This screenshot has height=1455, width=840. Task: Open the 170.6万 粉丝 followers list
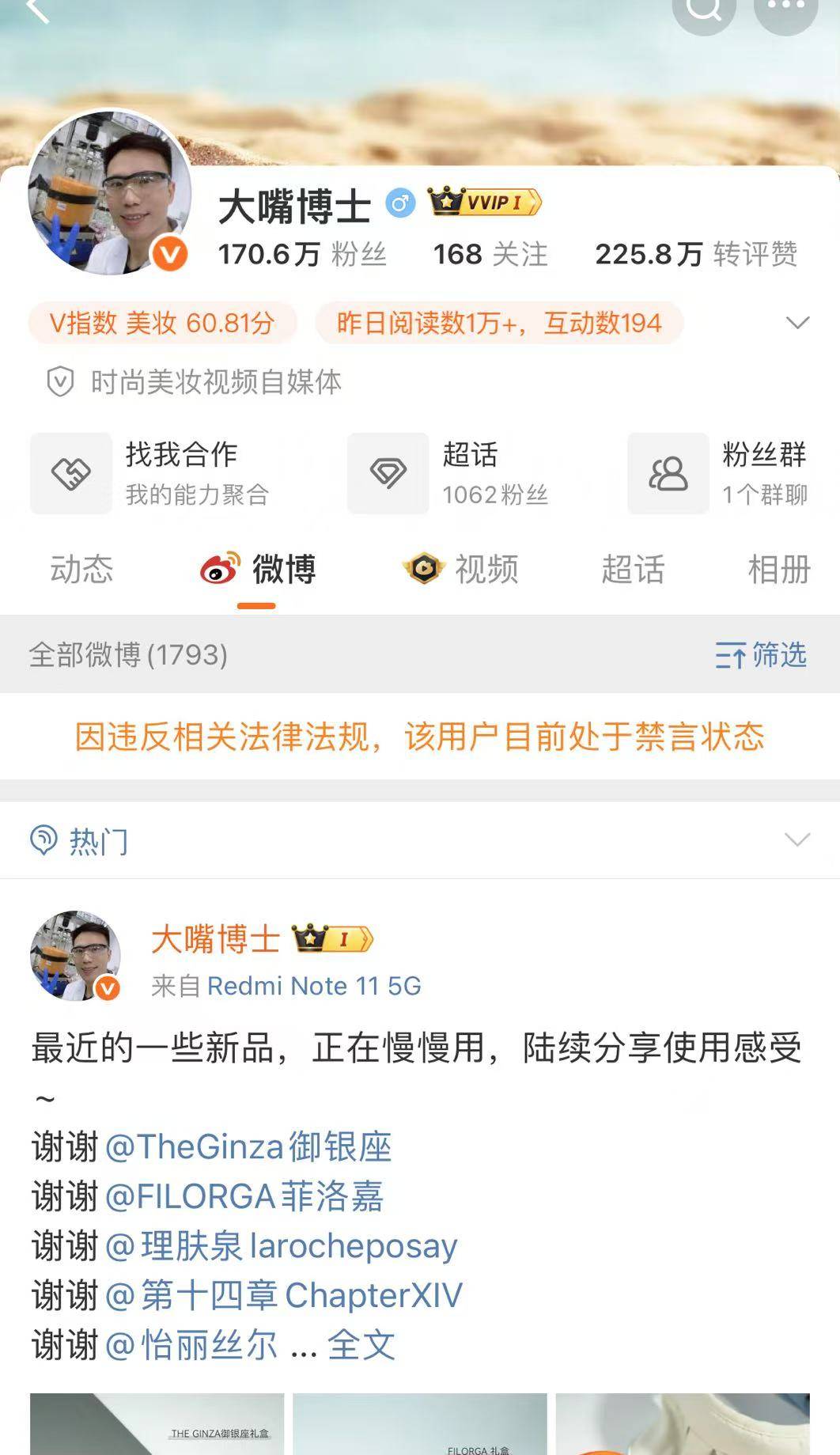click(301, 255)
